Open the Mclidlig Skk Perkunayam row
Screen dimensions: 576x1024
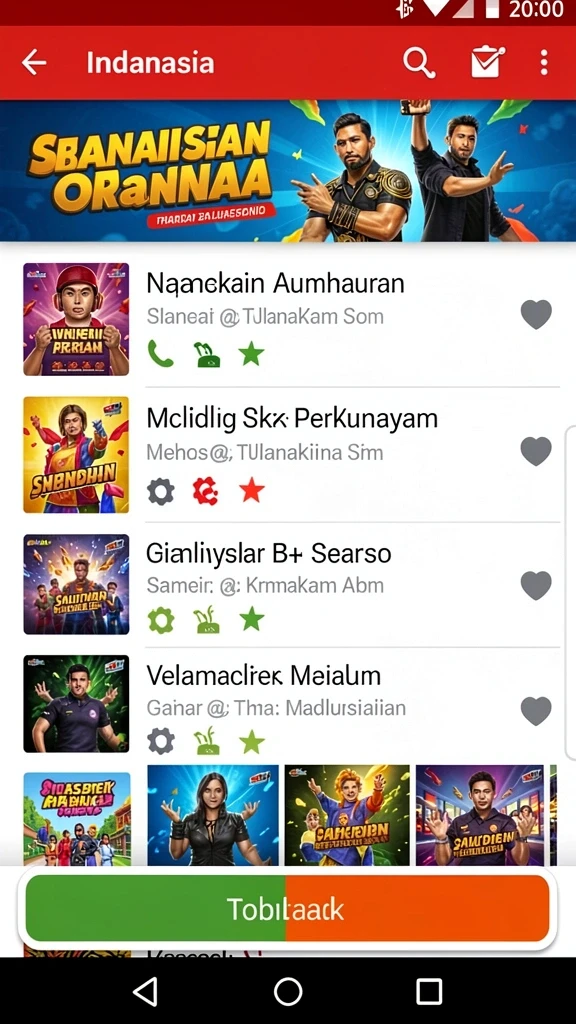pos(288,455)
